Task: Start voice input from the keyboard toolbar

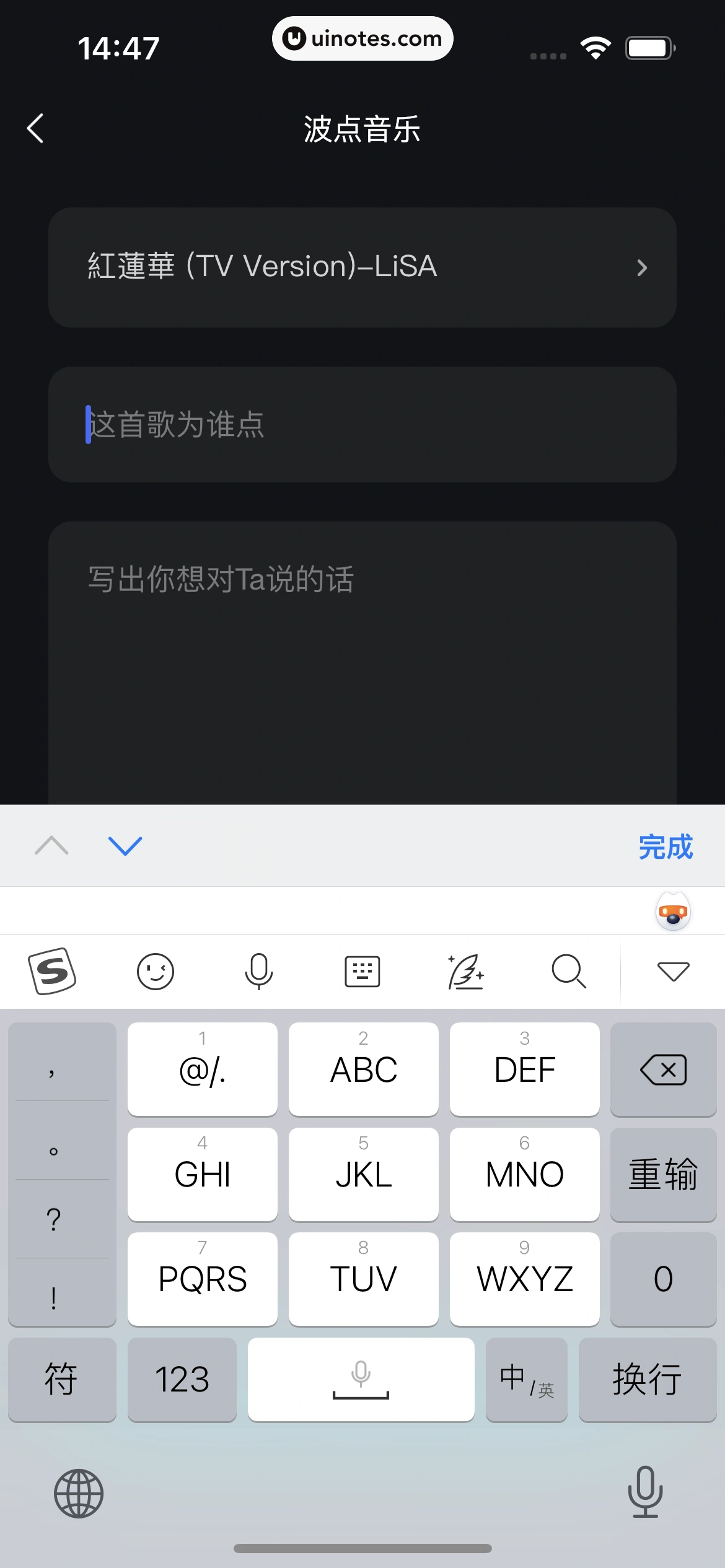Action: click(258, 971)
